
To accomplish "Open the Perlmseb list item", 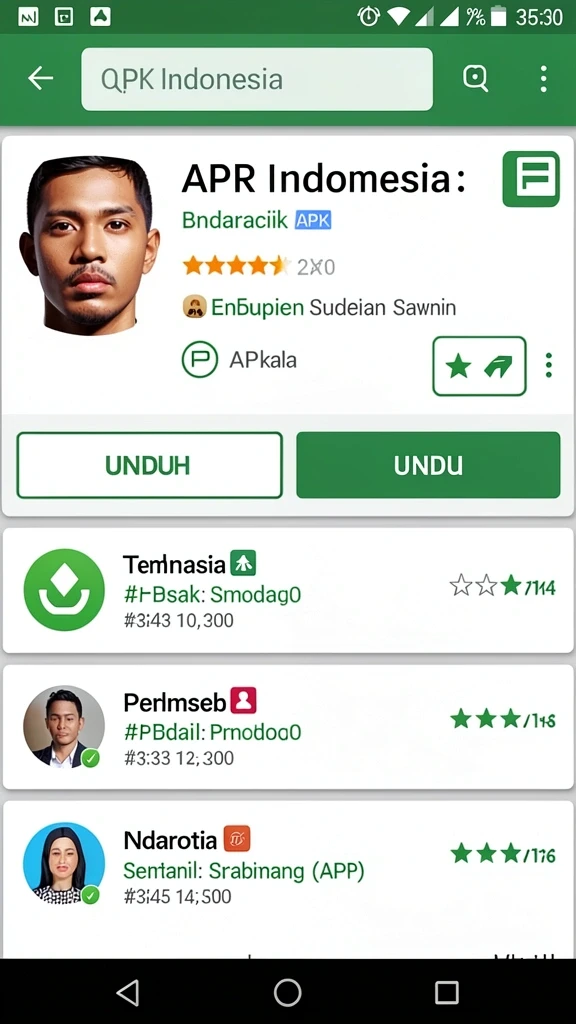I will 288,727.
